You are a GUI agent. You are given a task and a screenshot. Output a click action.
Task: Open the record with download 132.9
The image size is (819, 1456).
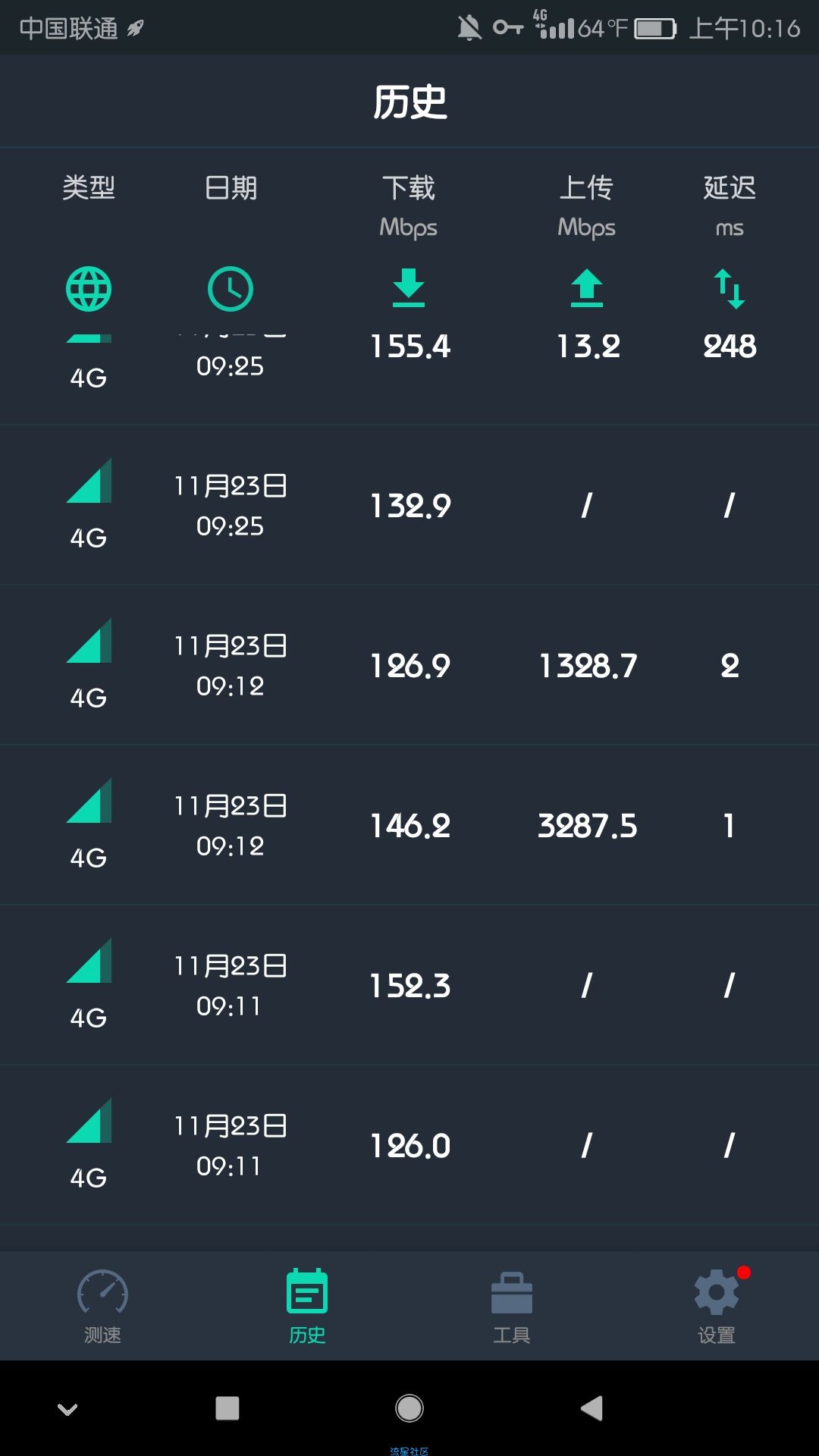(409, 505)
